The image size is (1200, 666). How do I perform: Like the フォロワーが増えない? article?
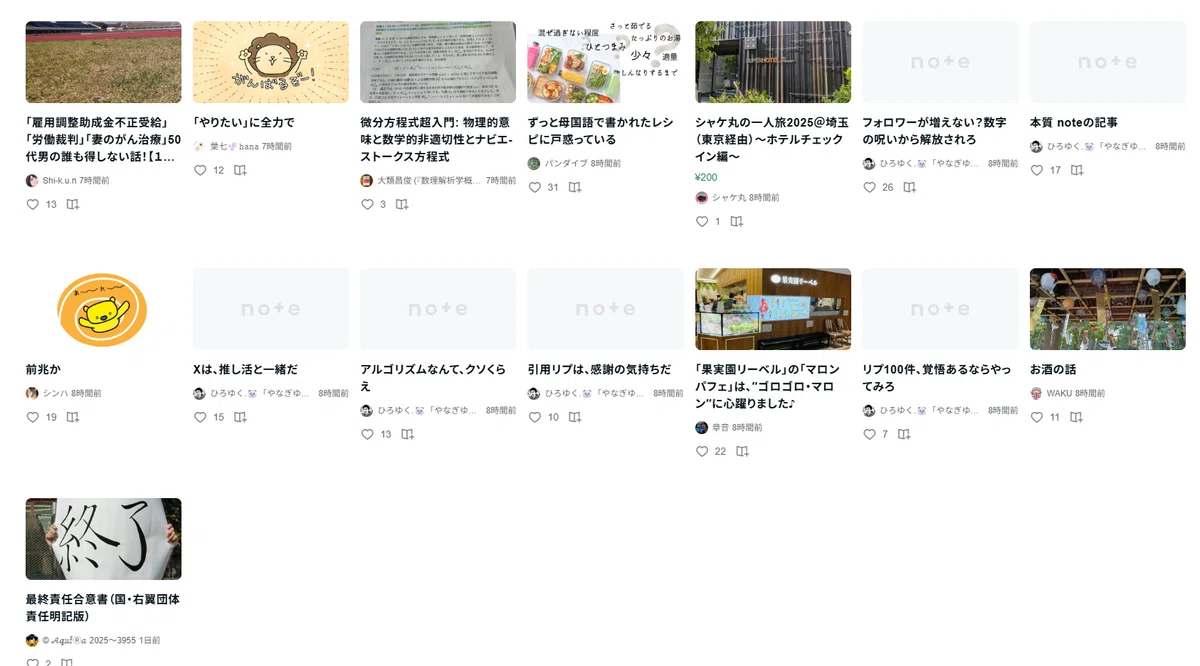tap(869, 187)
